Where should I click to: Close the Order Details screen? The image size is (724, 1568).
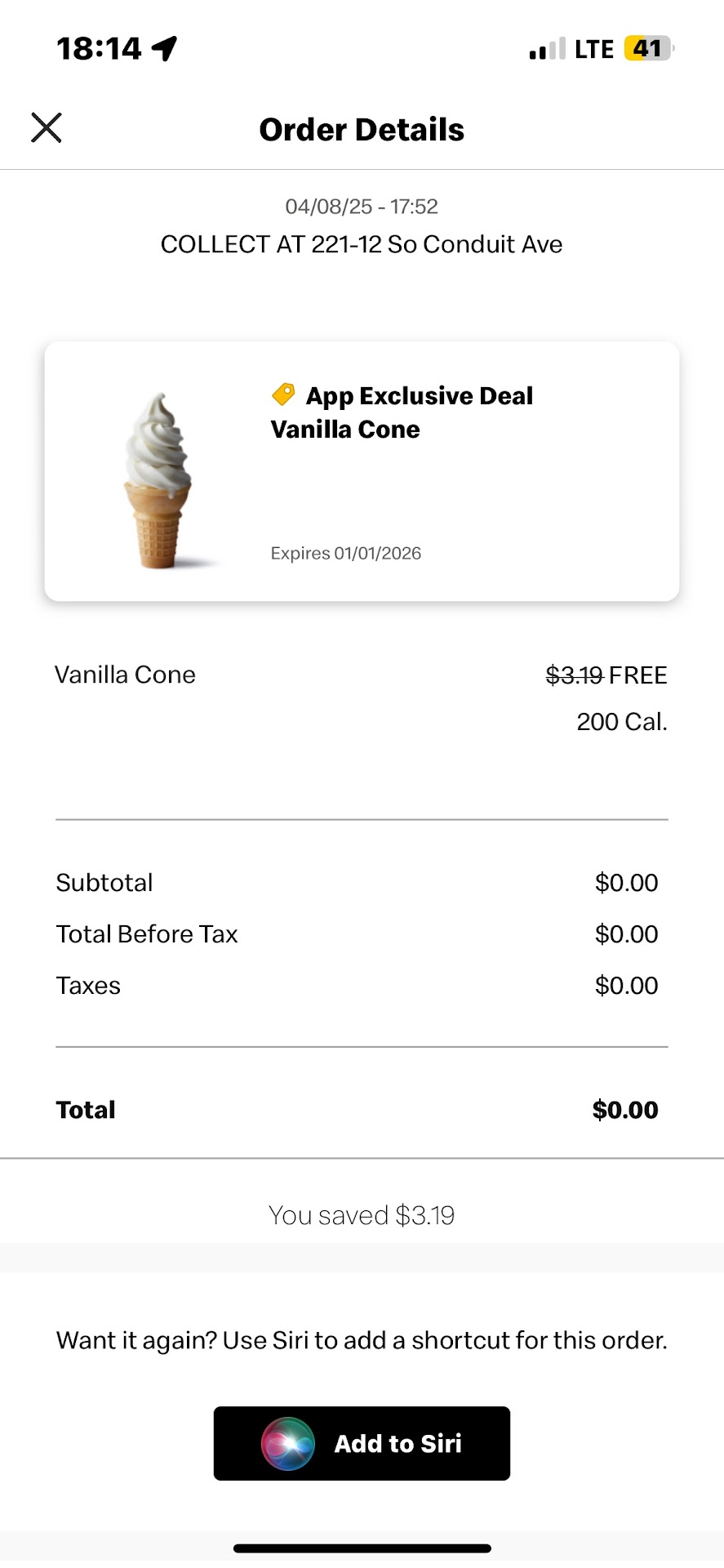[47, 128]
